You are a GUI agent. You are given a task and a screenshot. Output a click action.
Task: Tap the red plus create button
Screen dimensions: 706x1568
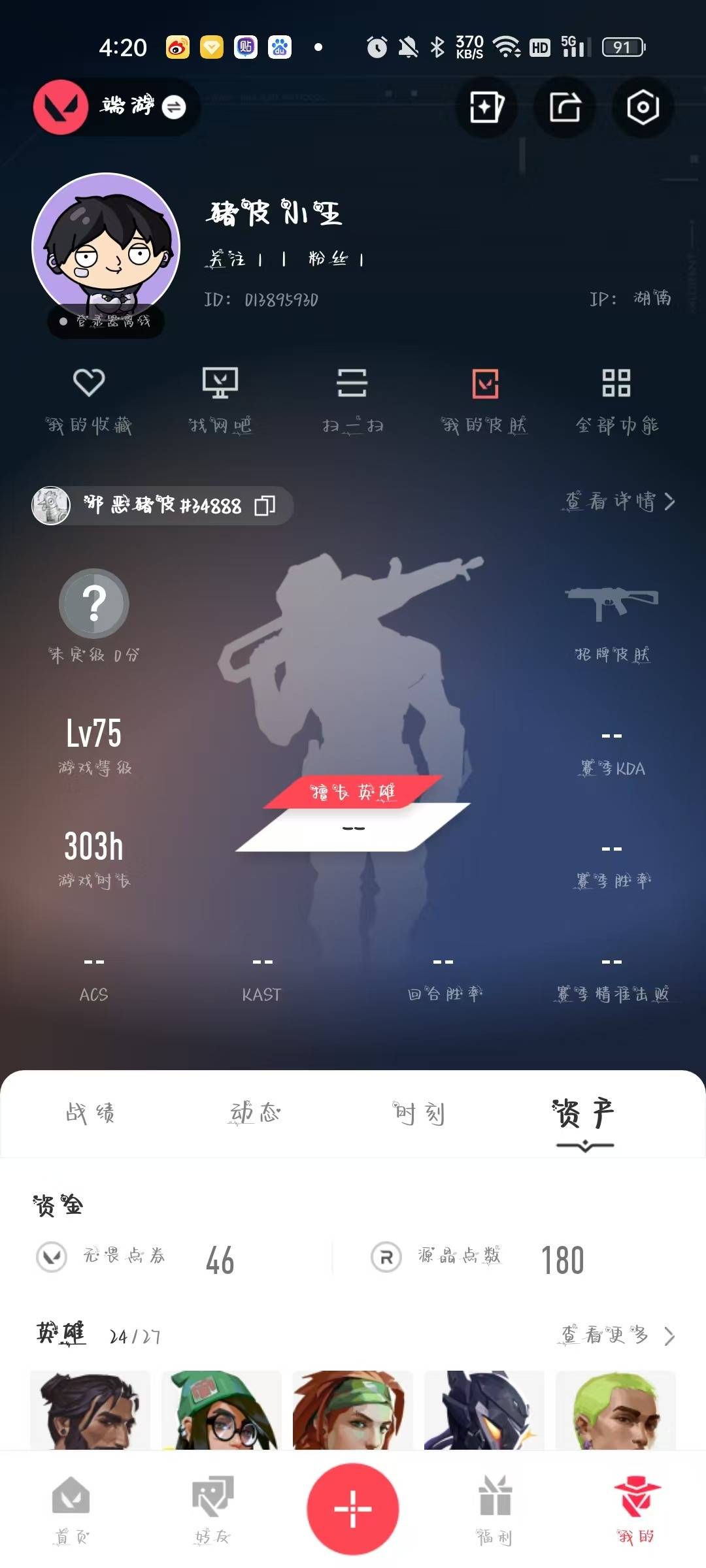point(353,1509)
